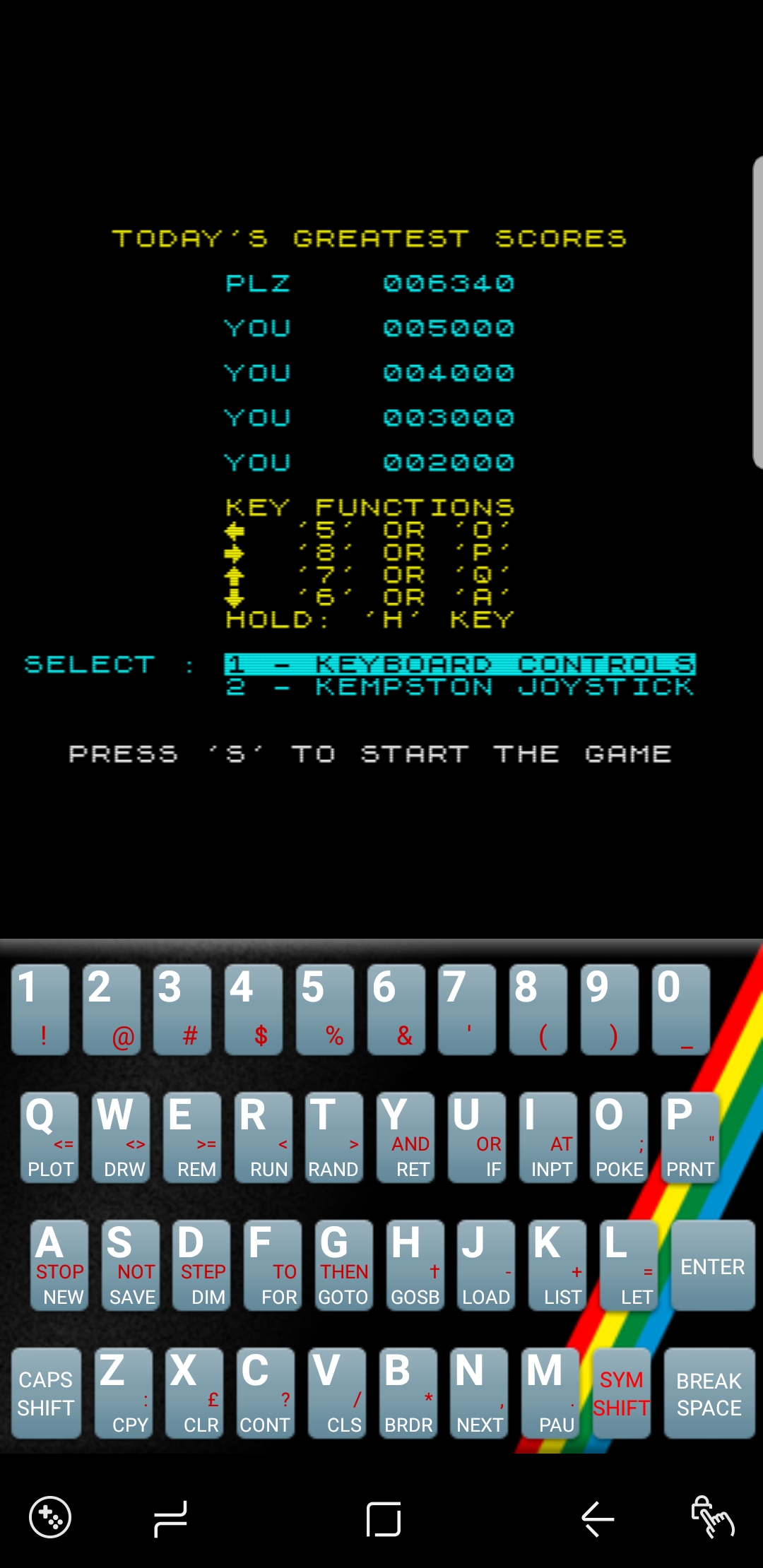The width and height of the screenshot is (763, 1568).
Task: Go back using the navigation bar arrow
Action: (x=598, y=1519)
